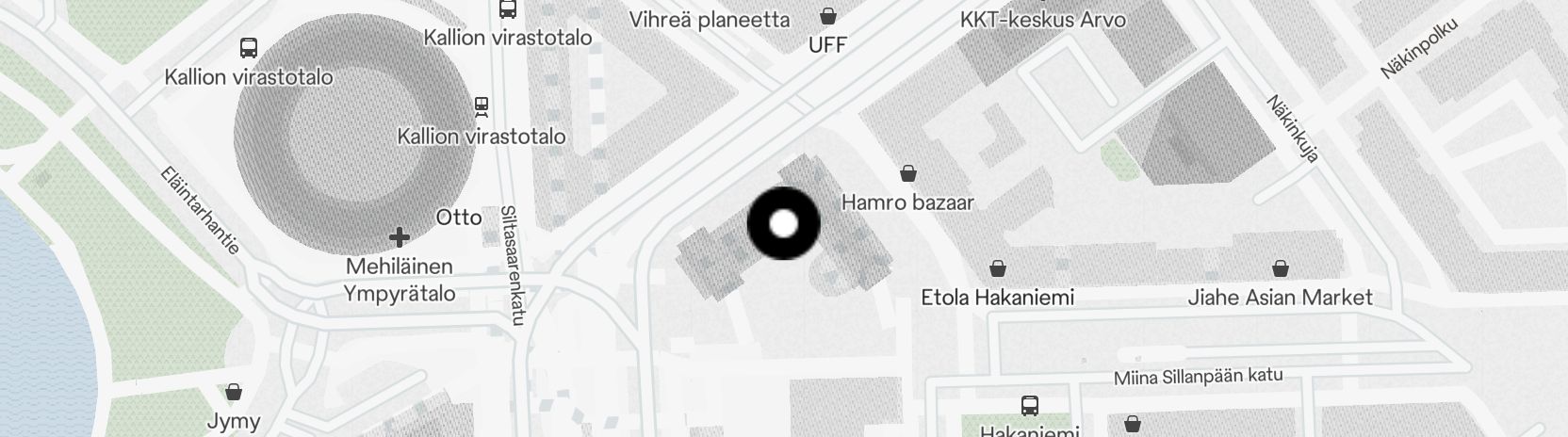Select Mehiläinen Ympyrätalo clinic marker
The width and height of the screenshot is (1568, 437).
click(400, 237)
